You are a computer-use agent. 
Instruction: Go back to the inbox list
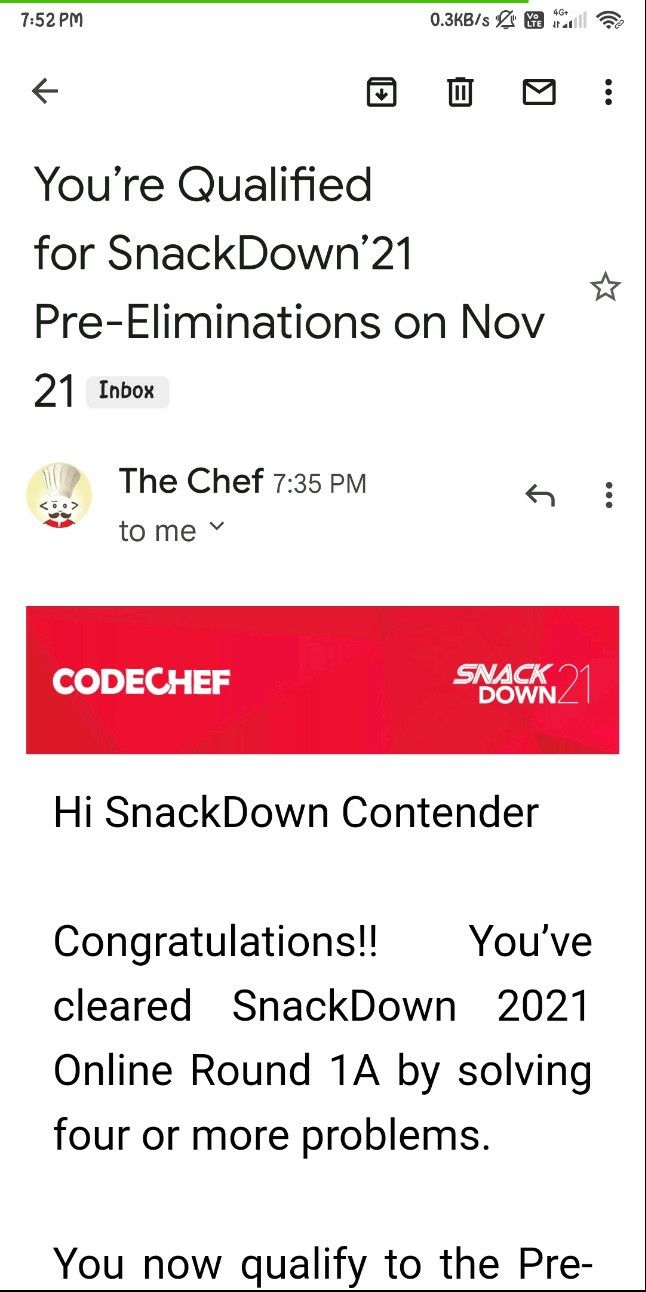pyautogui.click(x=45, y=92)
